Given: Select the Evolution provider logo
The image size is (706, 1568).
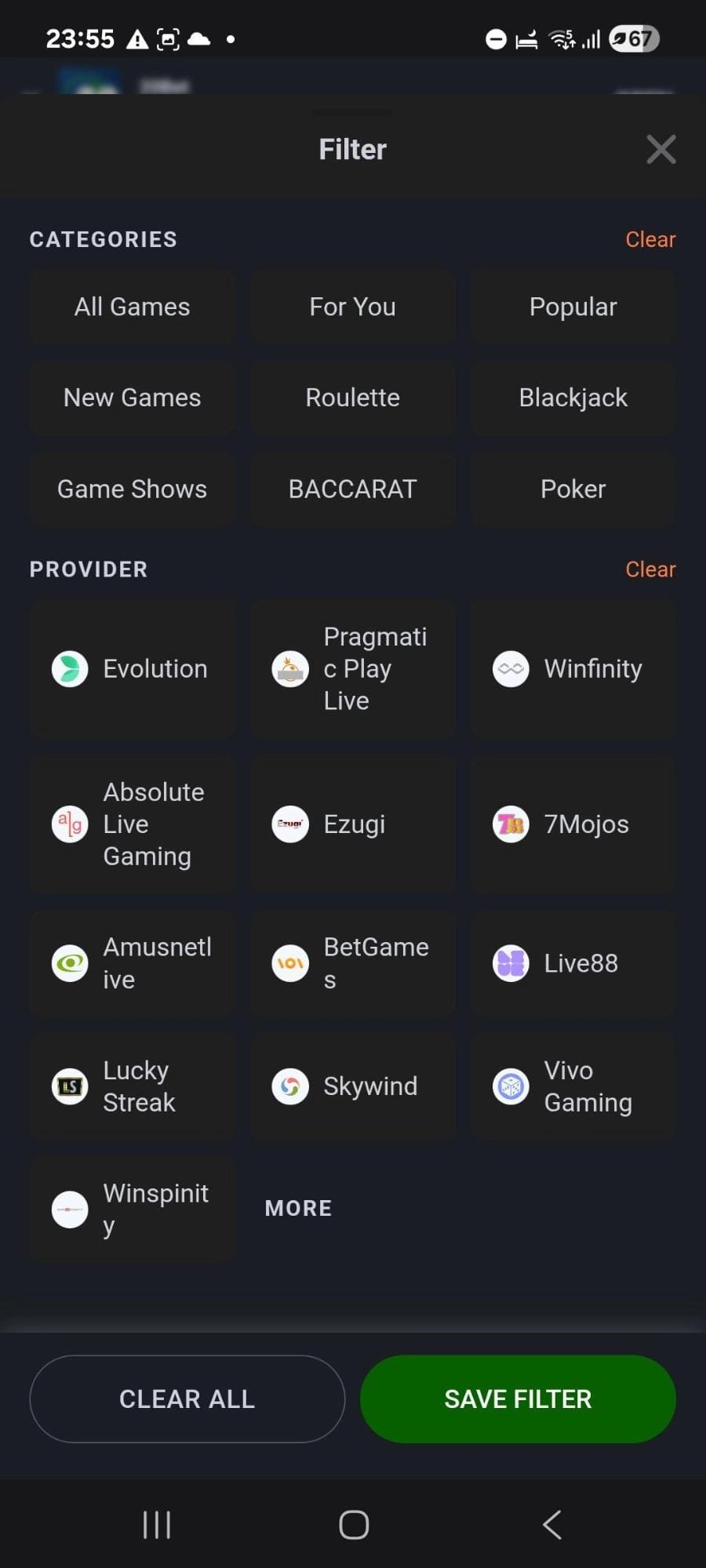Looking at the screenshot, I should pos(69,668).
